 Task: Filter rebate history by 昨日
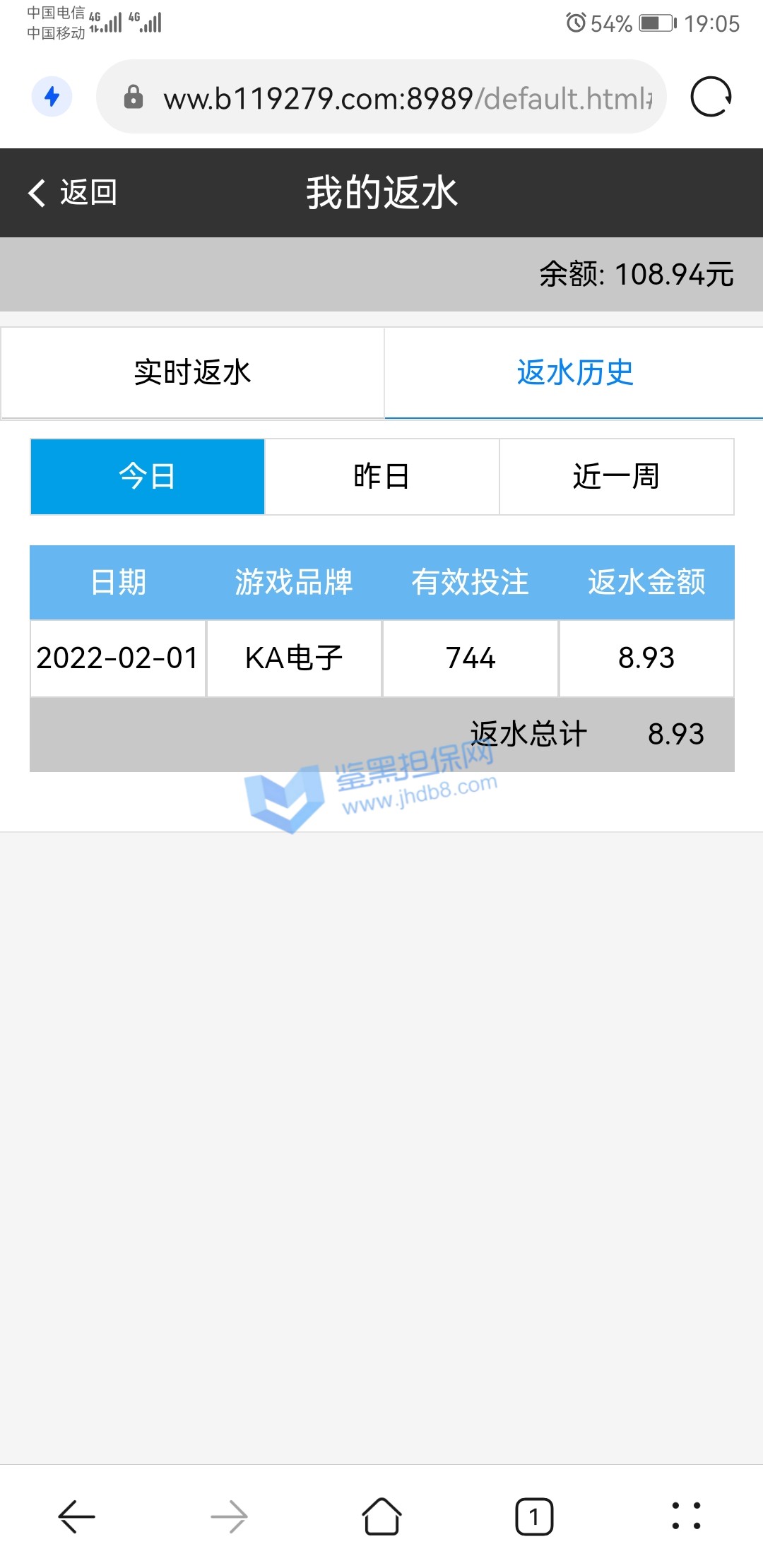pyautogui.click(x=381, y=476)
